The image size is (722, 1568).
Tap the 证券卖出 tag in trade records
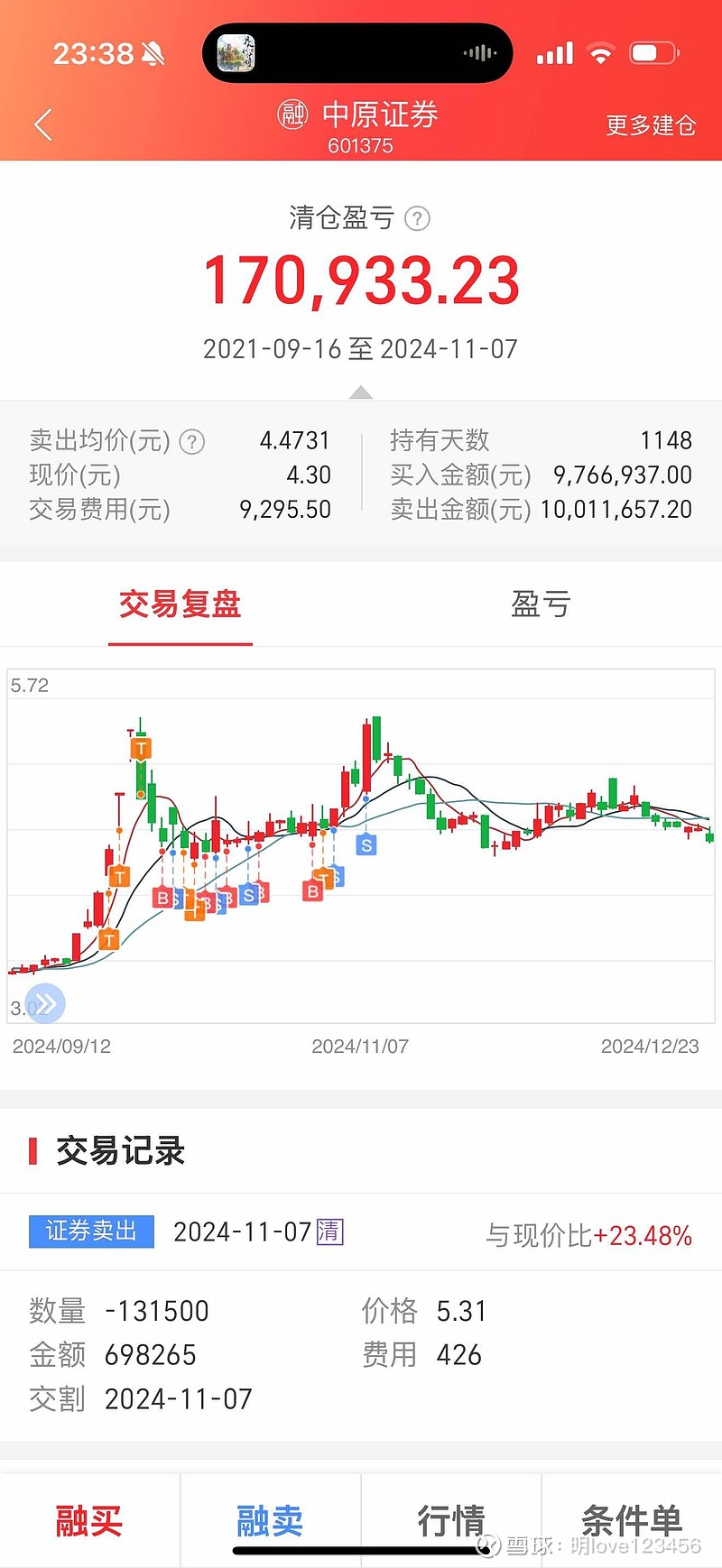[x=90, y=1231]
